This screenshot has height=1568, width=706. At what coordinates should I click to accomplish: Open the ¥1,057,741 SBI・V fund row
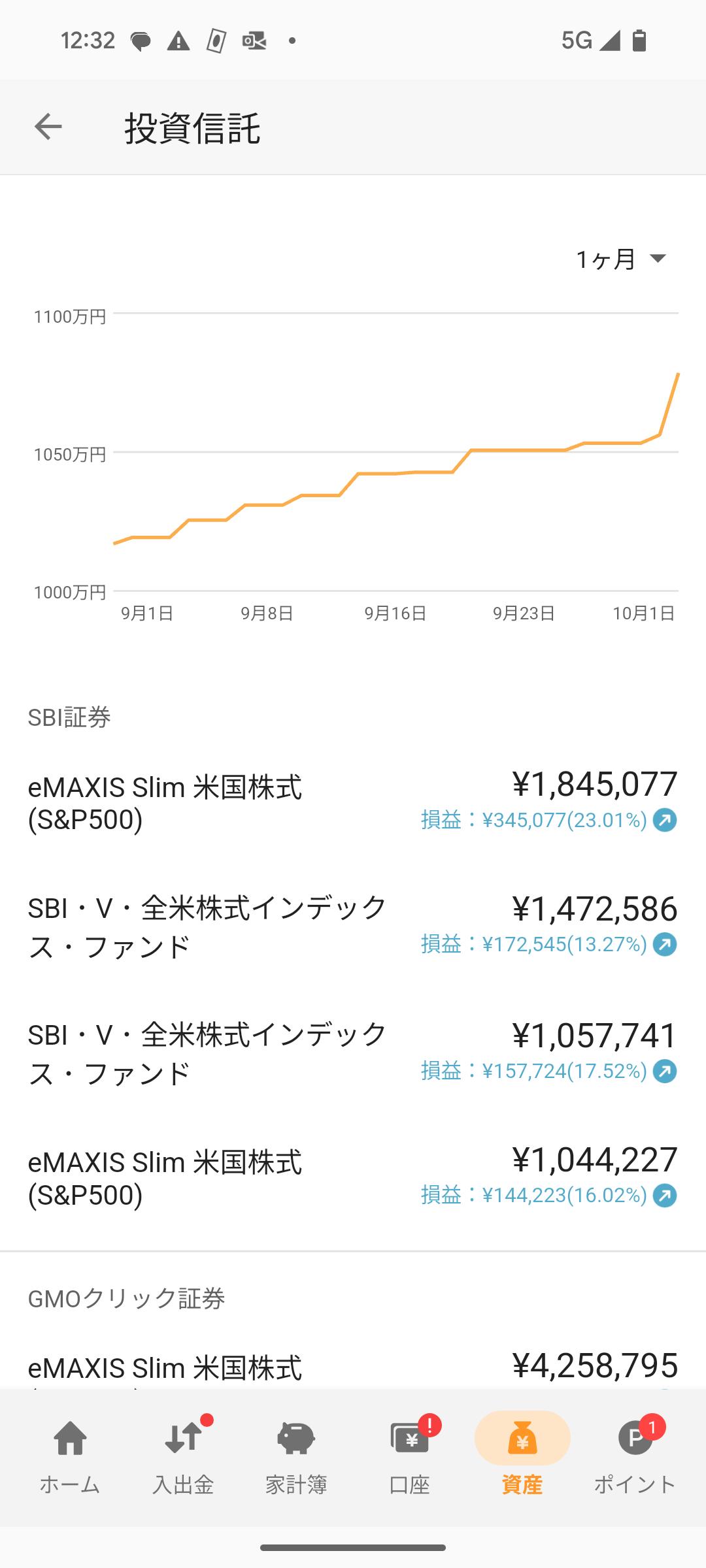point(353,1053)
